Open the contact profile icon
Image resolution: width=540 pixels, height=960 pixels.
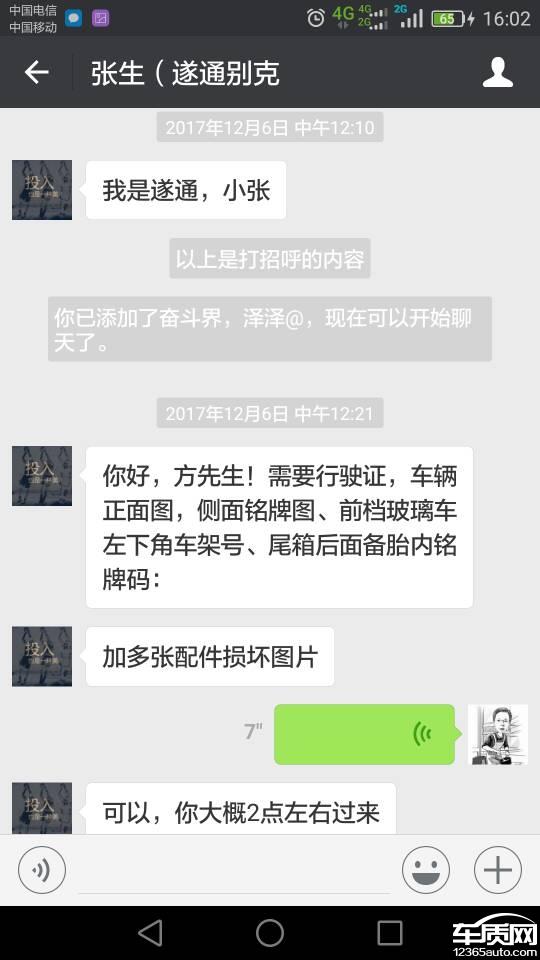pyautogui.click(x=497, y=72)
